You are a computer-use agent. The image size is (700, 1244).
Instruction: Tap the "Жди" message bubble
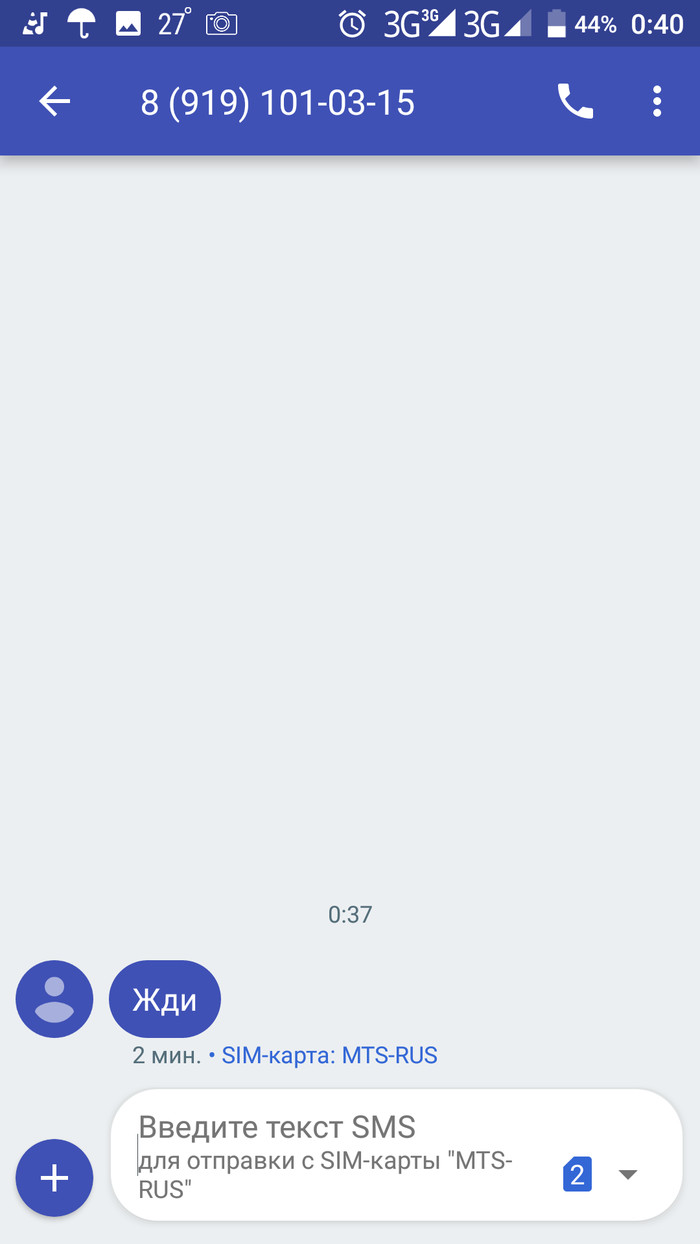click(165, 999)
